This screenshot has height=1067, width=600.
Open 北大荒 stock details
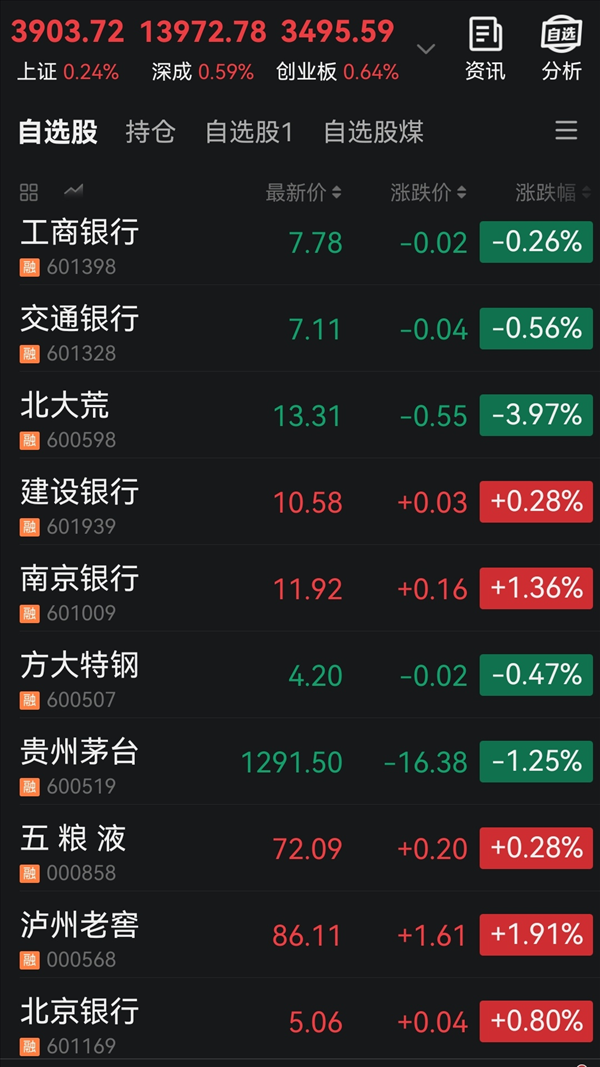click(x=300, y=415)
